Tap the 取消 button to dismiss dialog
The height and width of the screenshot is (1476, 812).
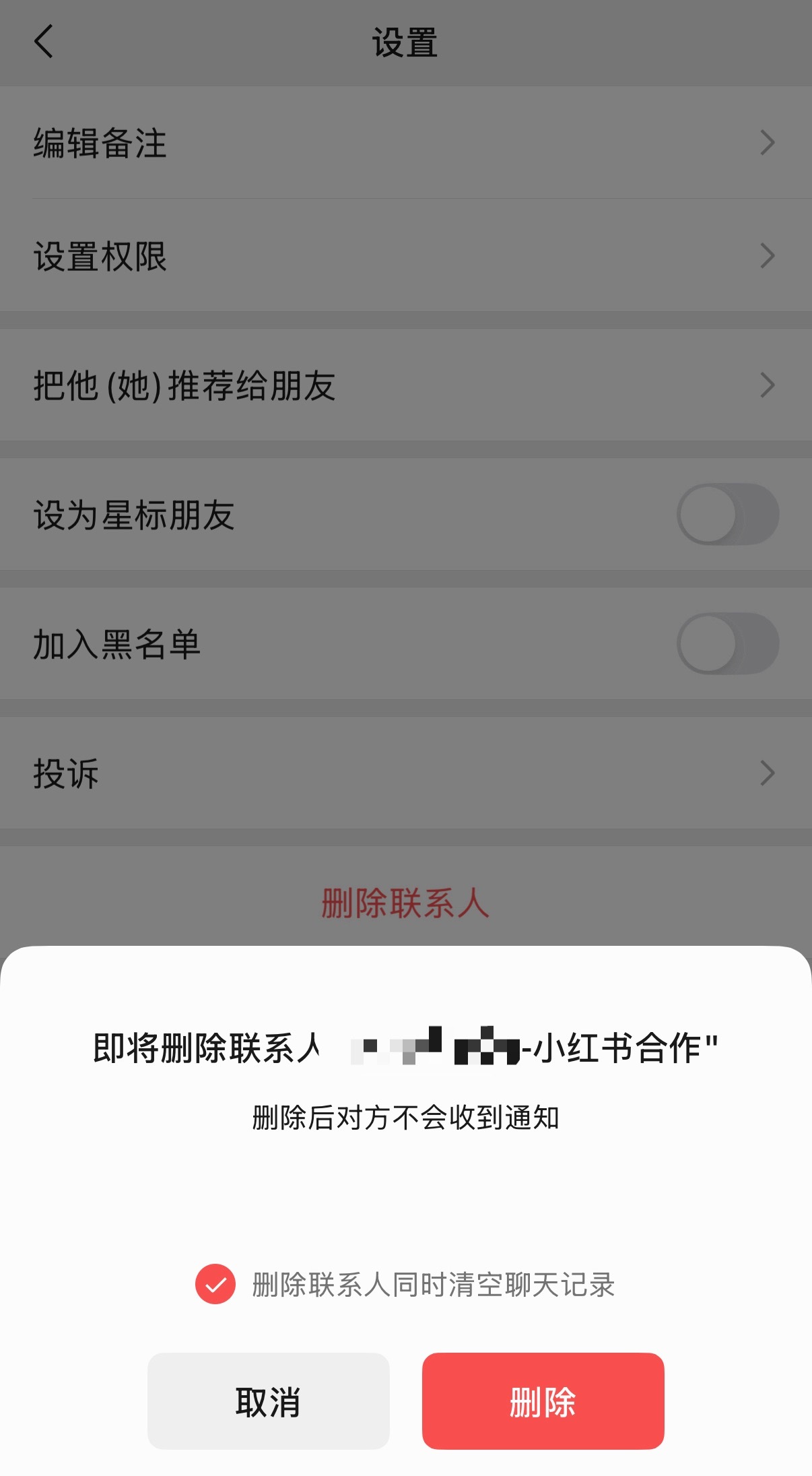click(268, 1401)
